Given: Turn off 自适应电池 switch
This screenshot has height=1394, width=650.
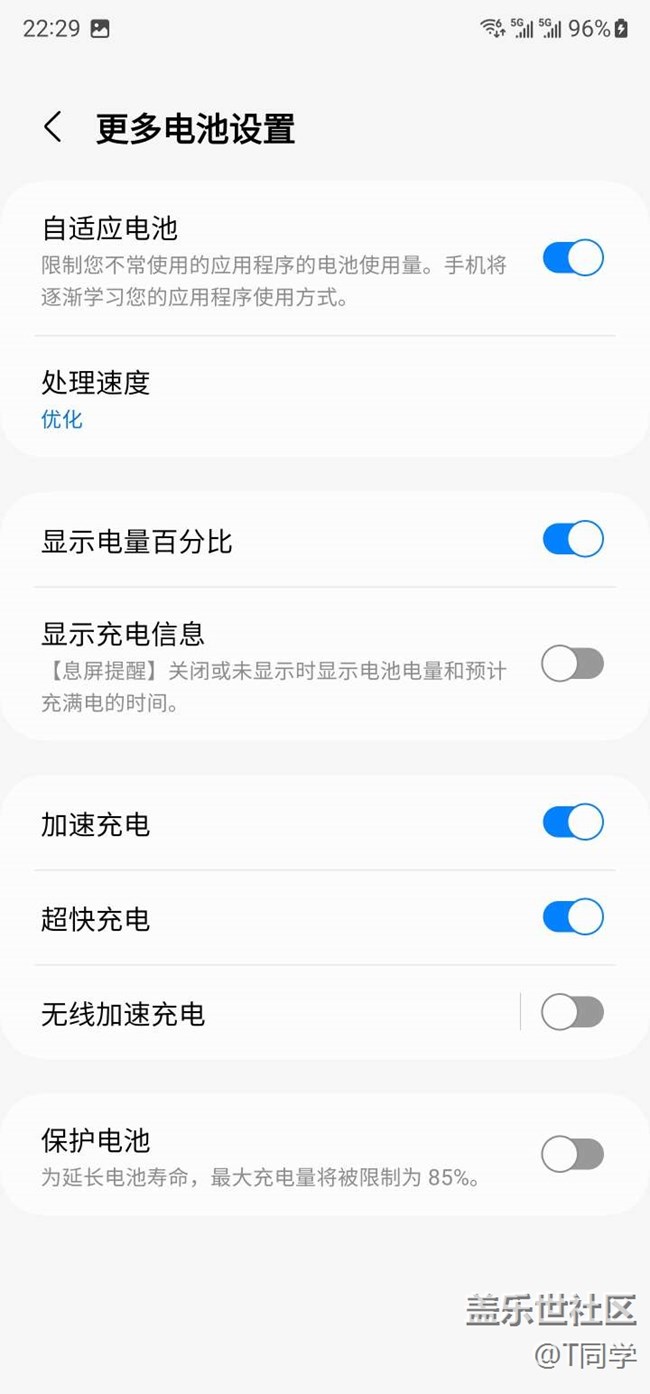Looking at the screenshot, I should 573,258.
